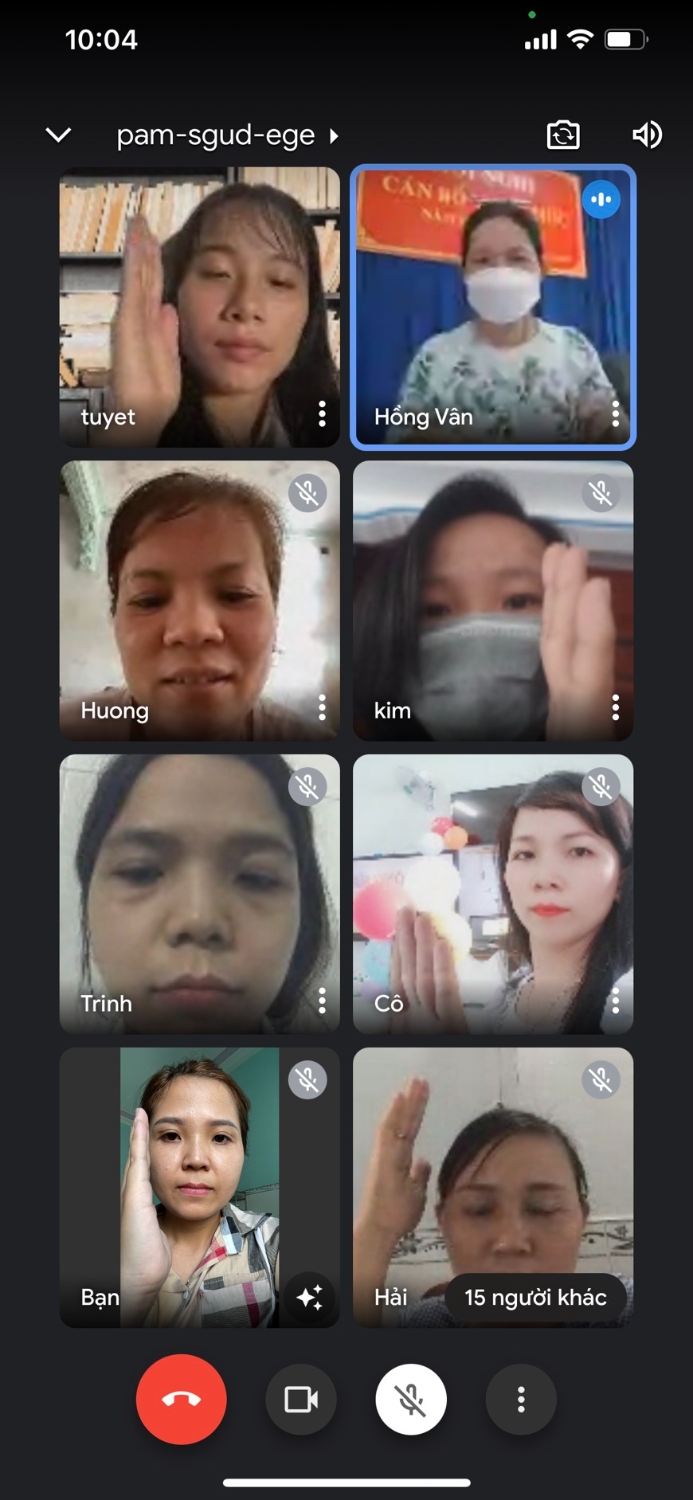This screenshot has height=1500, width=693.
Task: Open options menu on Huong's tile
Action: [x=322, y=708]
